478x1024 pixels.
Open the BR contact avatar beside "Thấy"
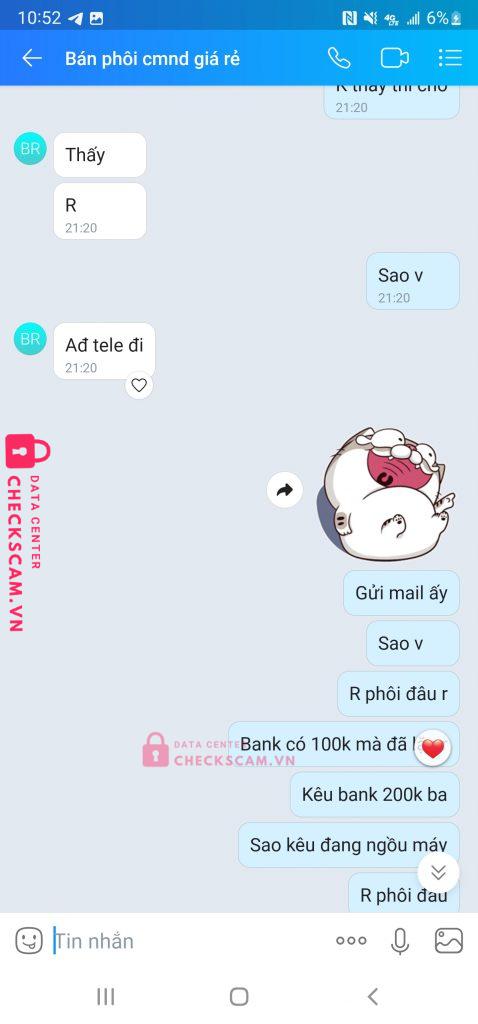tap(30, 148)
